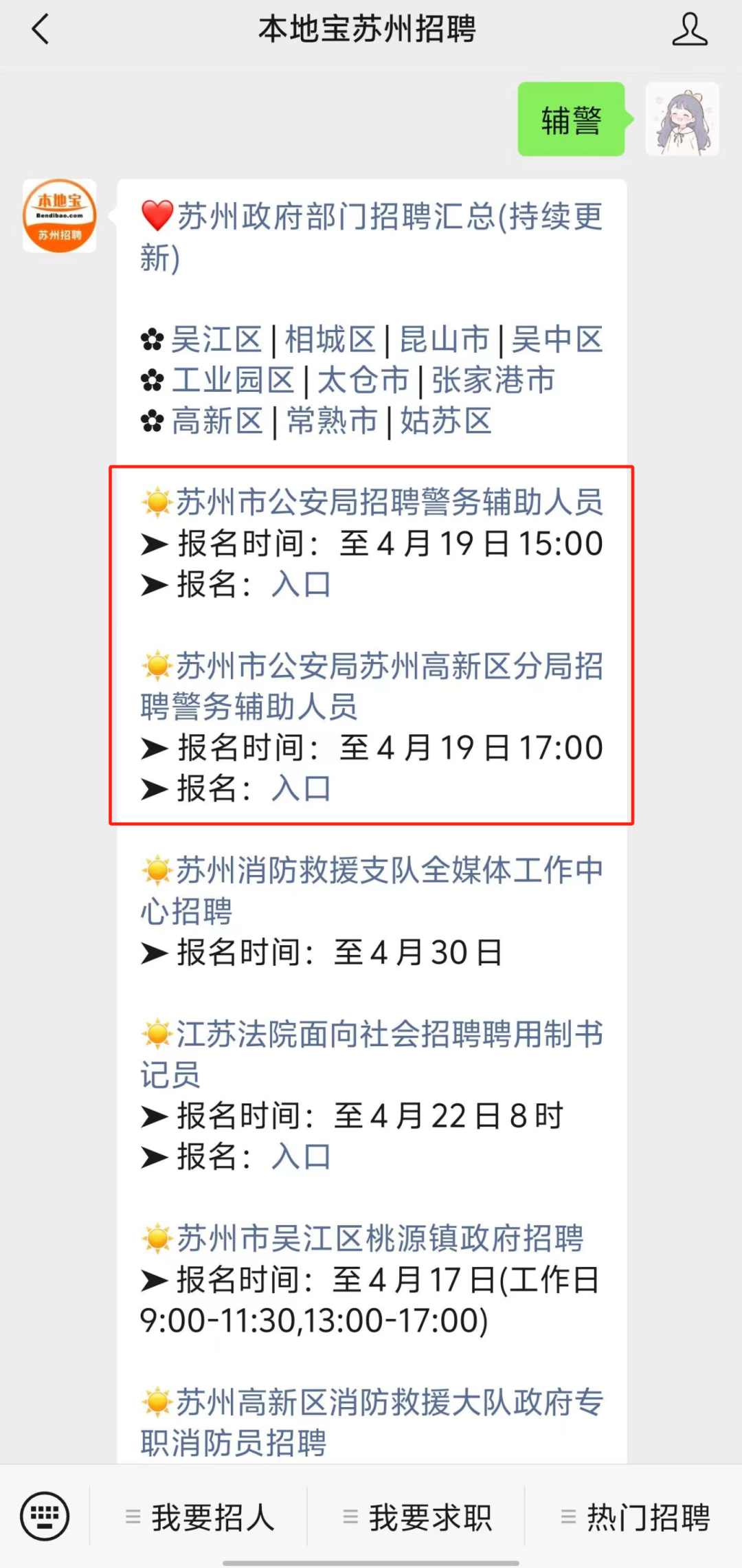742x1568 pixels.
Task: Open the 张家港市 recruitment link
Action: coord(493,380)
